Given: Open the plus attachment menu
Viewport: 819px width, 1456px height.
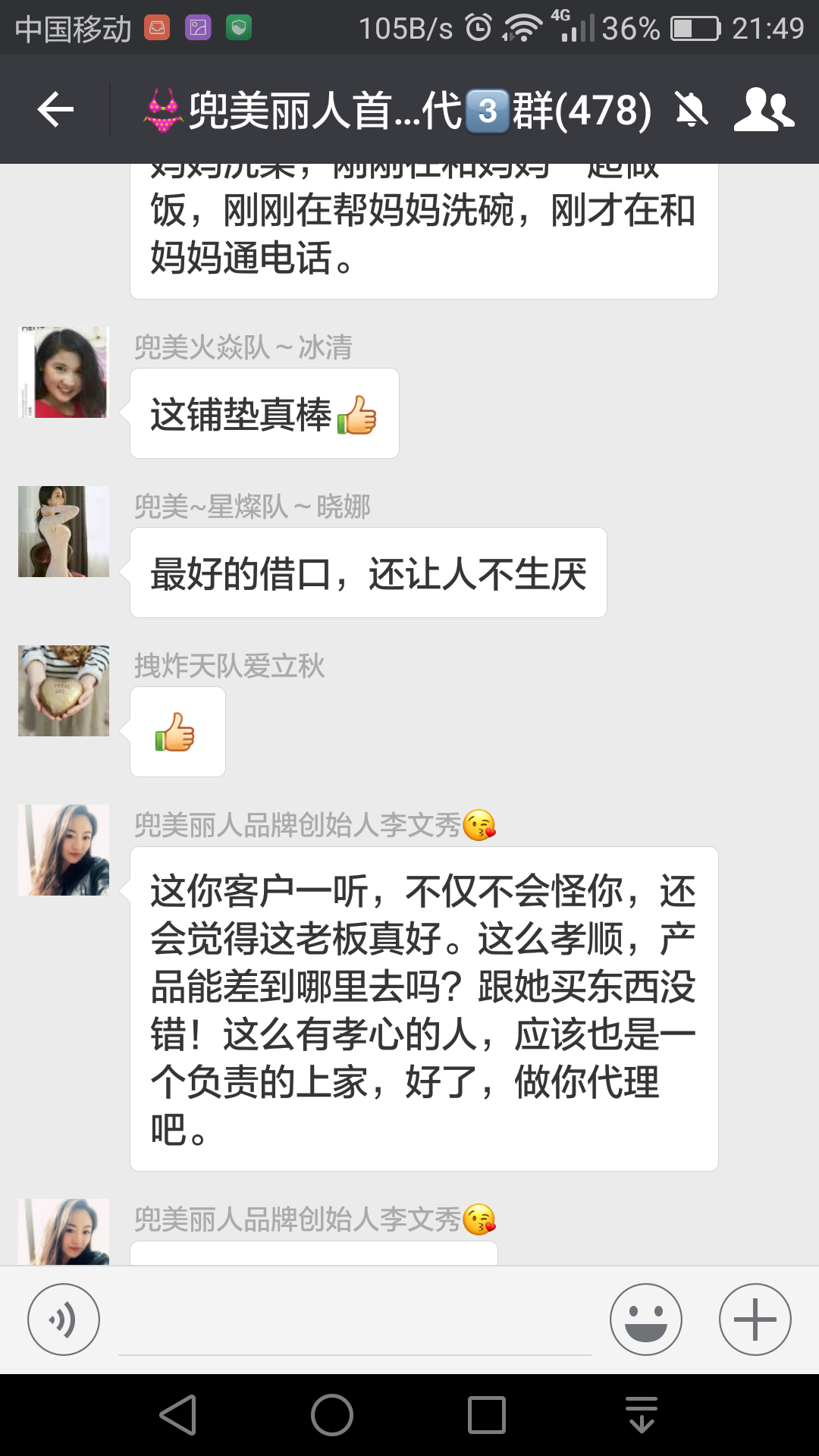Looking at the screenshot, I should coord(755,1319).
